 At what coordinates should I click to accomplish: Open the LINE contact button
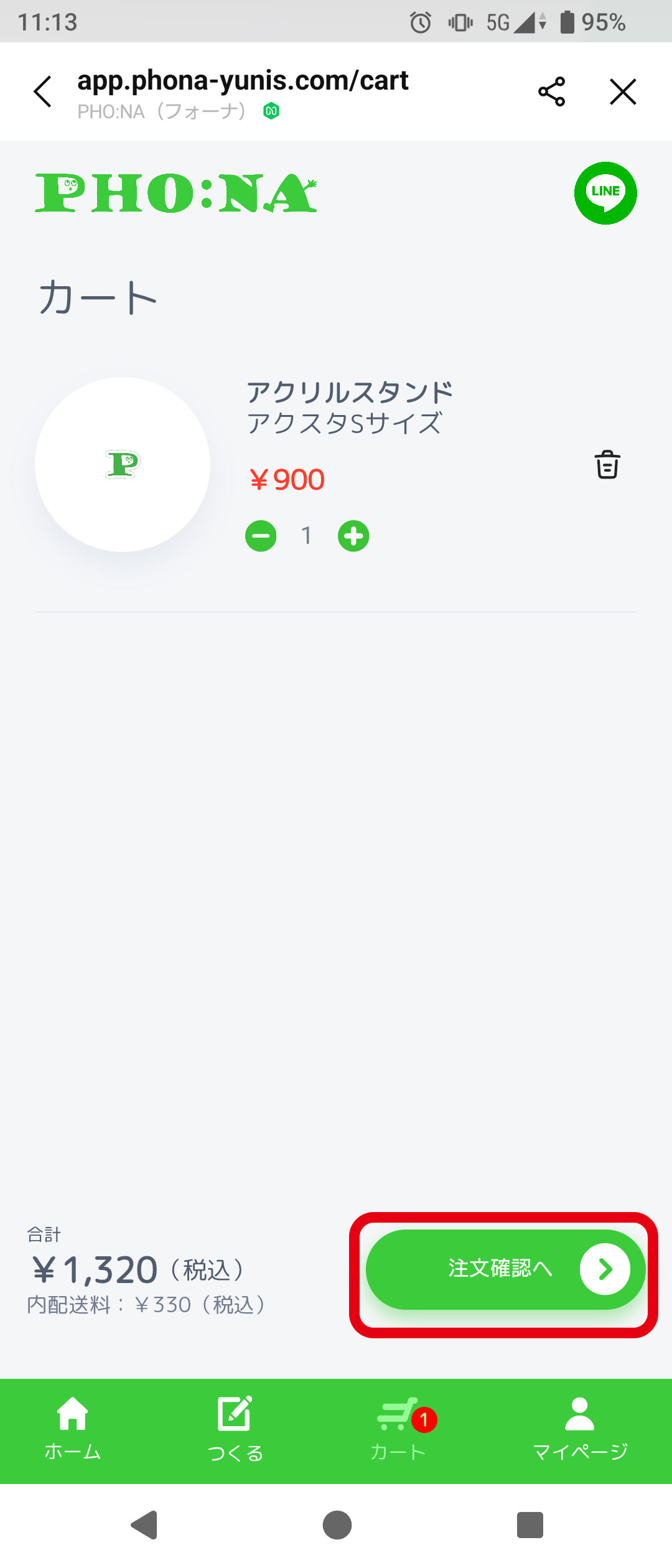(x=605, y=193)
